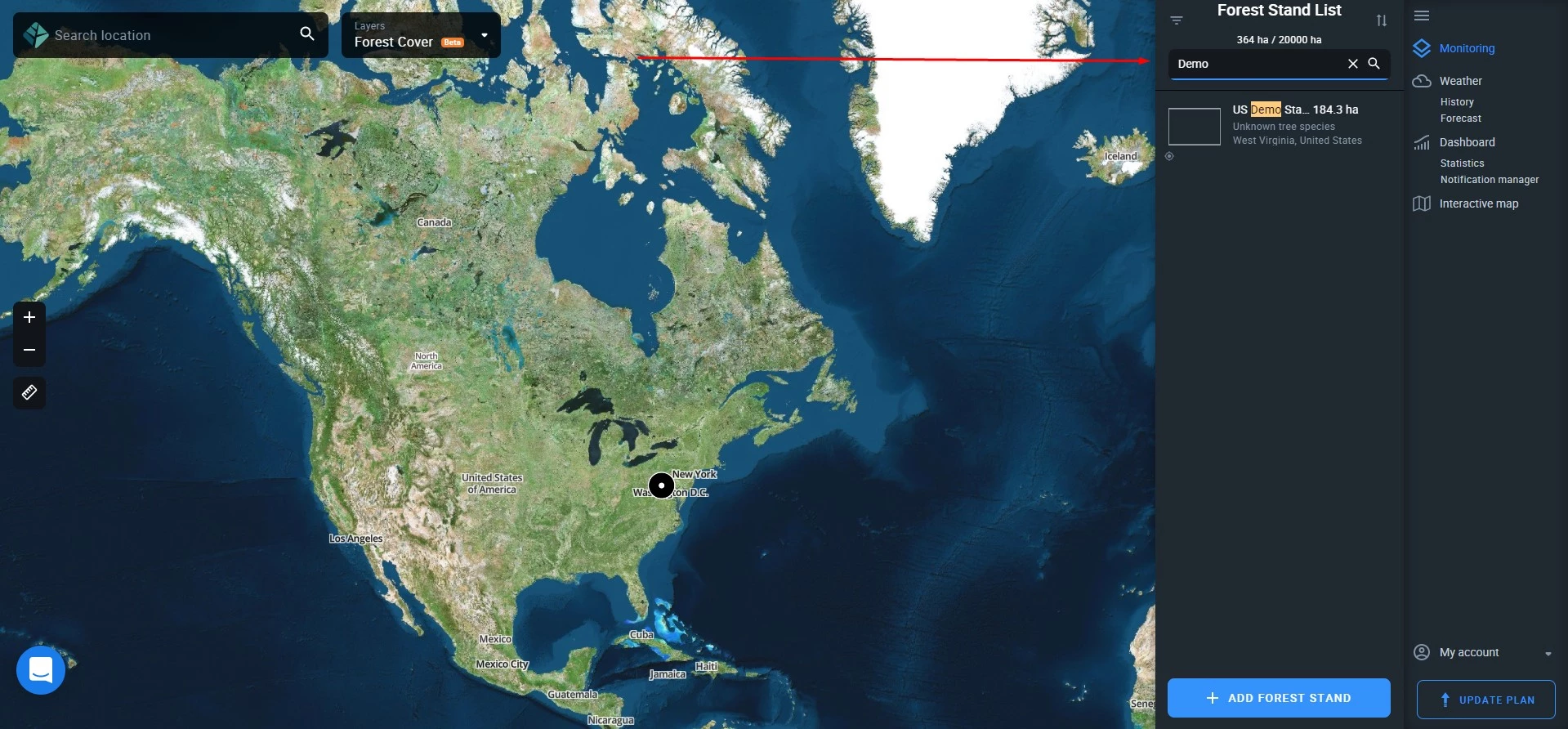Collapse the side hamburger menu

tap(1422, 16)
